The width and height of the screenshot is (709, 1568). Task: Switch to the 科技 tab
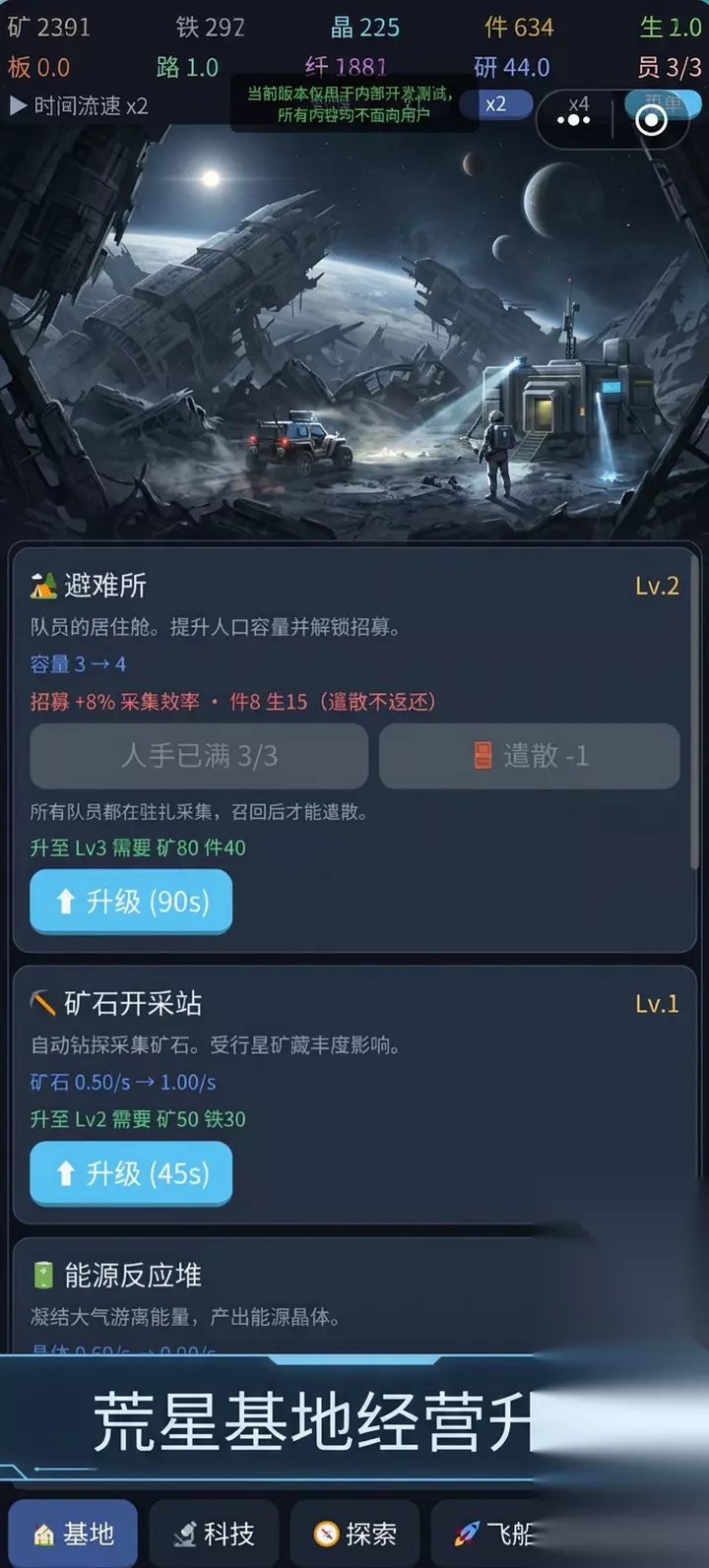pyautogui.click(x=214, y=1534)
